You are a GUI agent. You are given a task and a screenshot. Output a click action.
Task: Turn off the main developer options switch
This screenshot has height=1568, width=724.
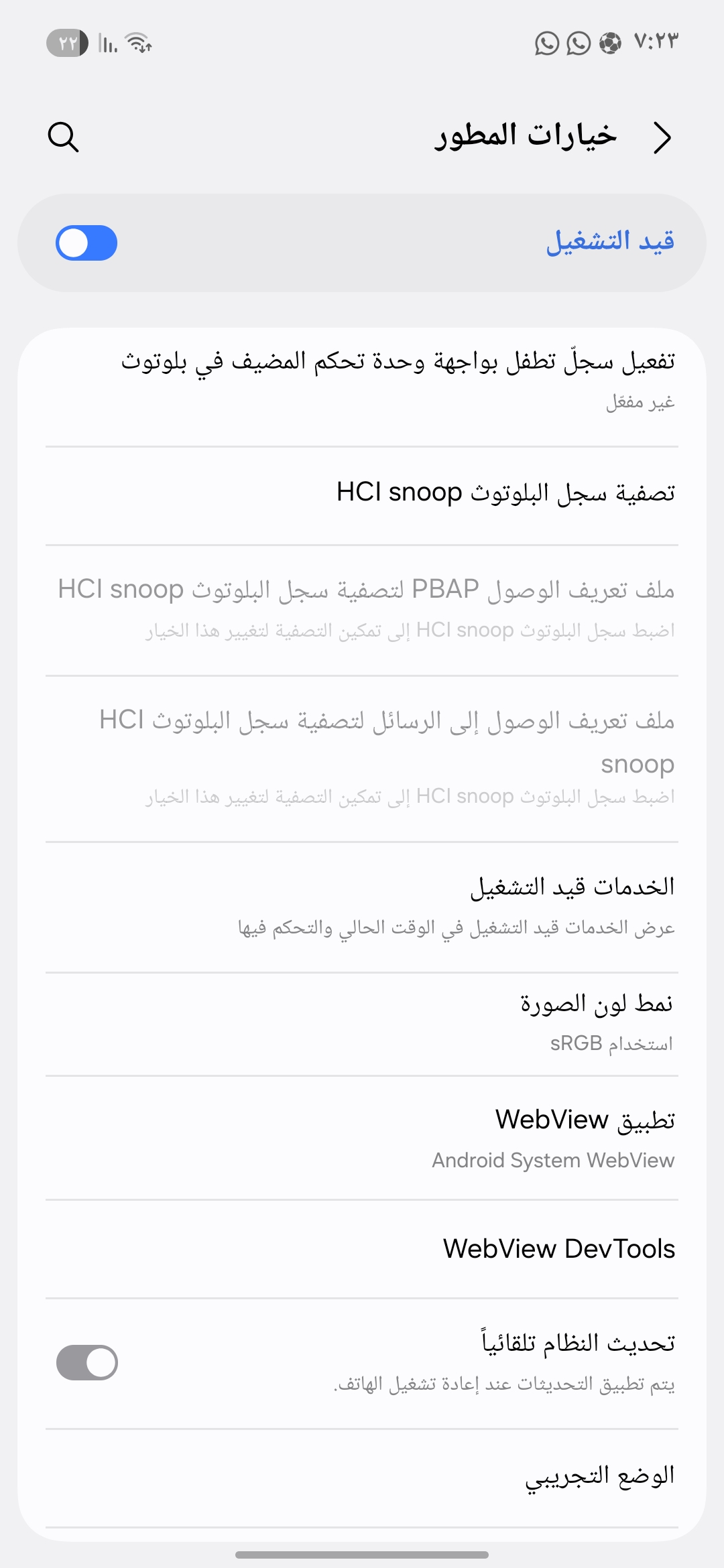click(x=86, y=243)
